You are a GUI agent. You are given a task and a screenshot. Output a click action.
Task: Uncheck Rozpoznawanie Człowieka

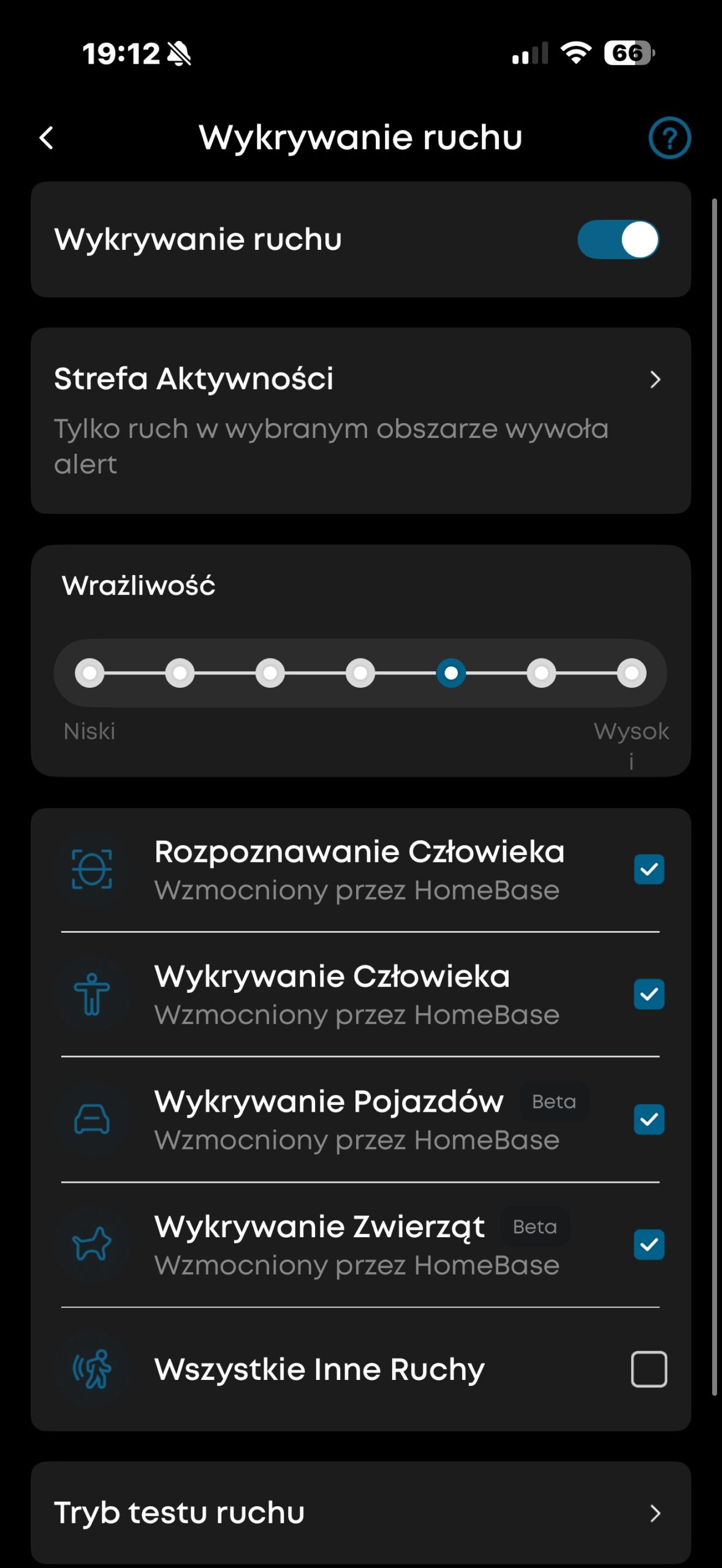coord(648,870)
